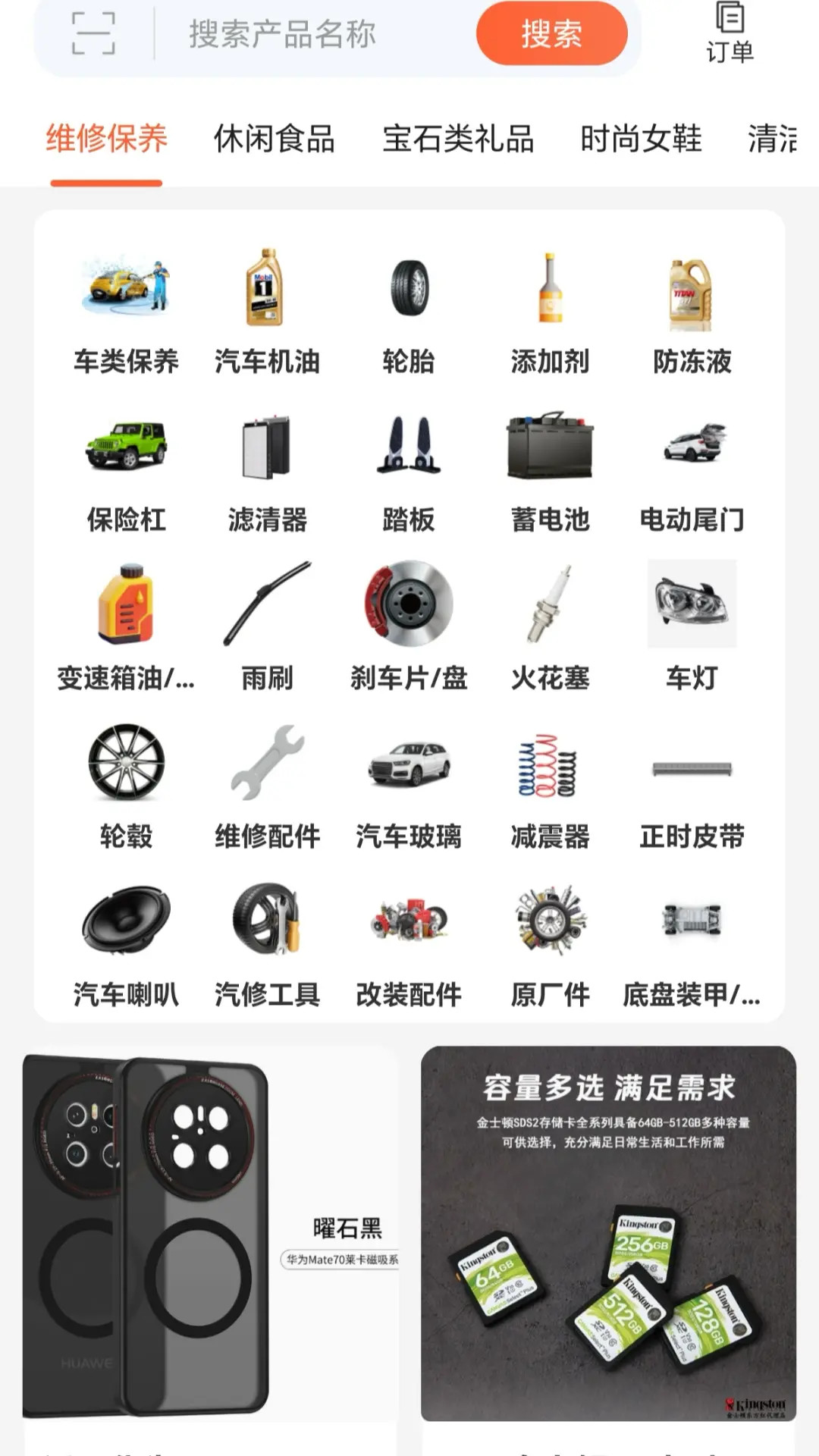819x1456 pixels.
Task: Select the 防冻液 category icon
Action: [x=691, y=313]
